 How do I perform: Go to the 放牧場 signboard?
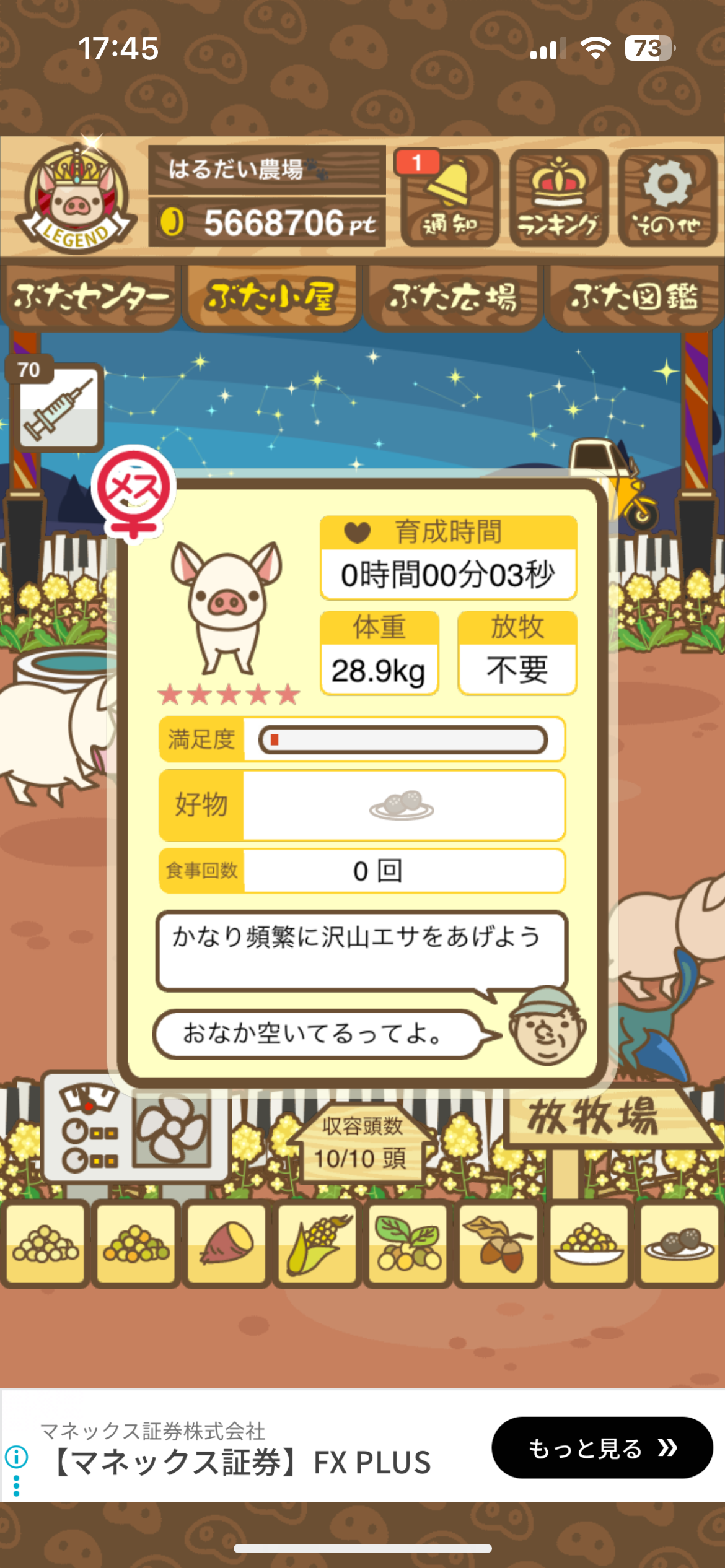(595, 1118)
